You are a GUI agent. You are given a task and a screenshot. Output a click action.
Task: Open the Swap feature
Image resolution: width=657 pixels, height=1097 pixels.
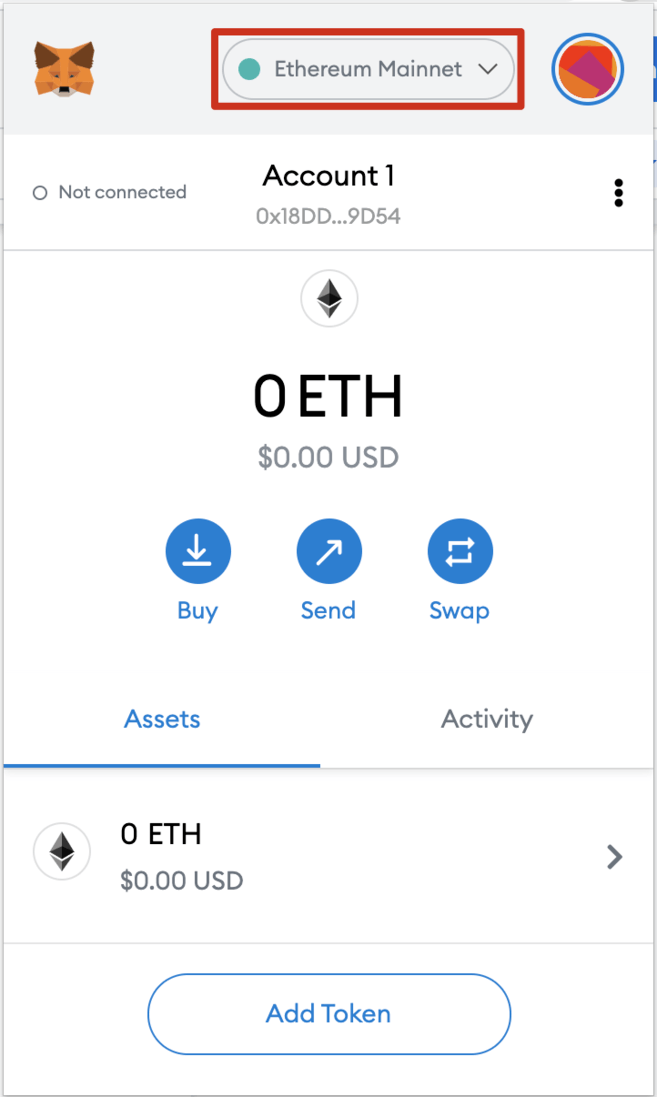(459, 552)
